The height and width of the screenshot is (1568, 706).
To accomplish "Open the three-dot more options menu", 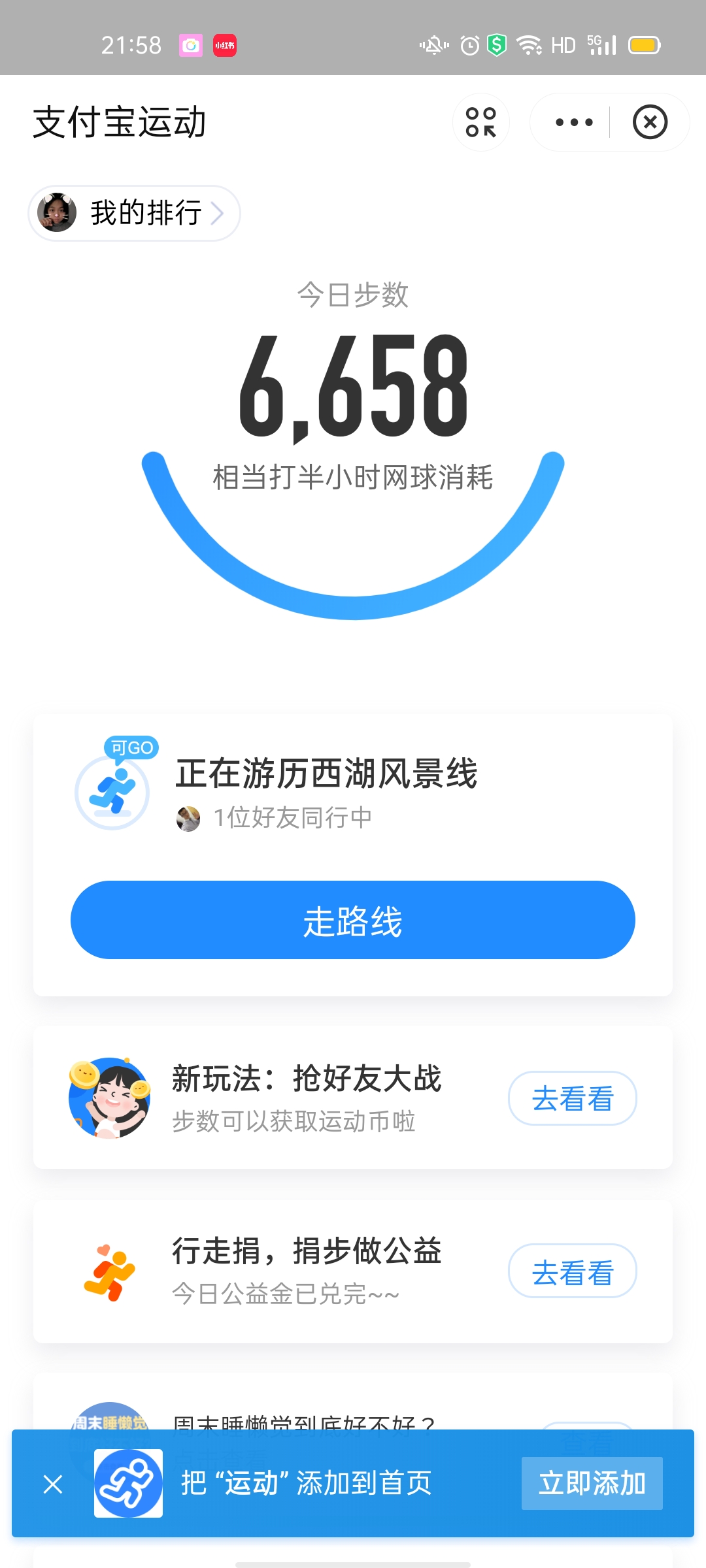I will [x=574, y=122].
